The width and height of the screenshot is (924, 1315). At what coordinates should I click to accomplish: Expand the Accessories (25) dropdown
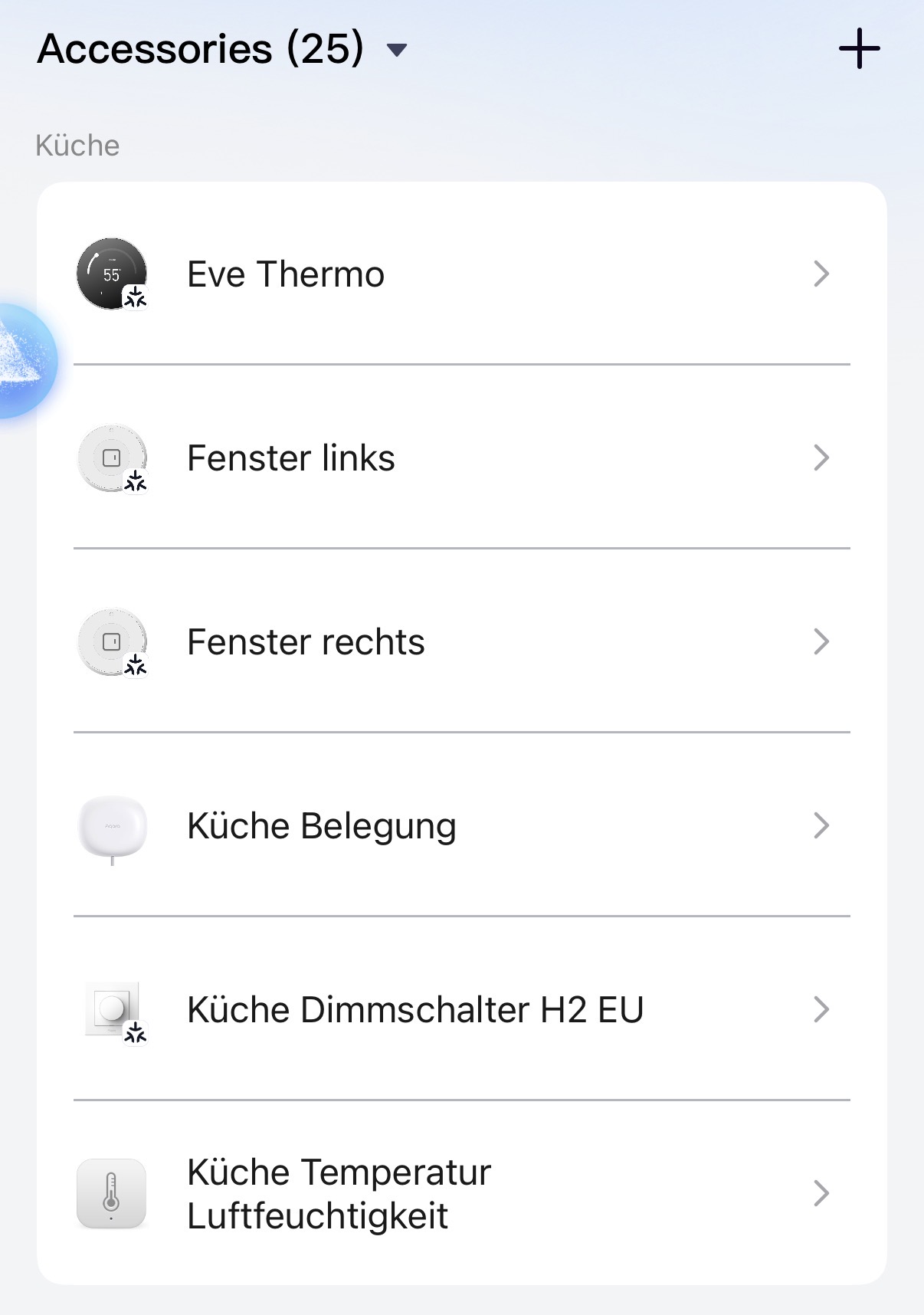pyautogui.click(x=396, y=51)
